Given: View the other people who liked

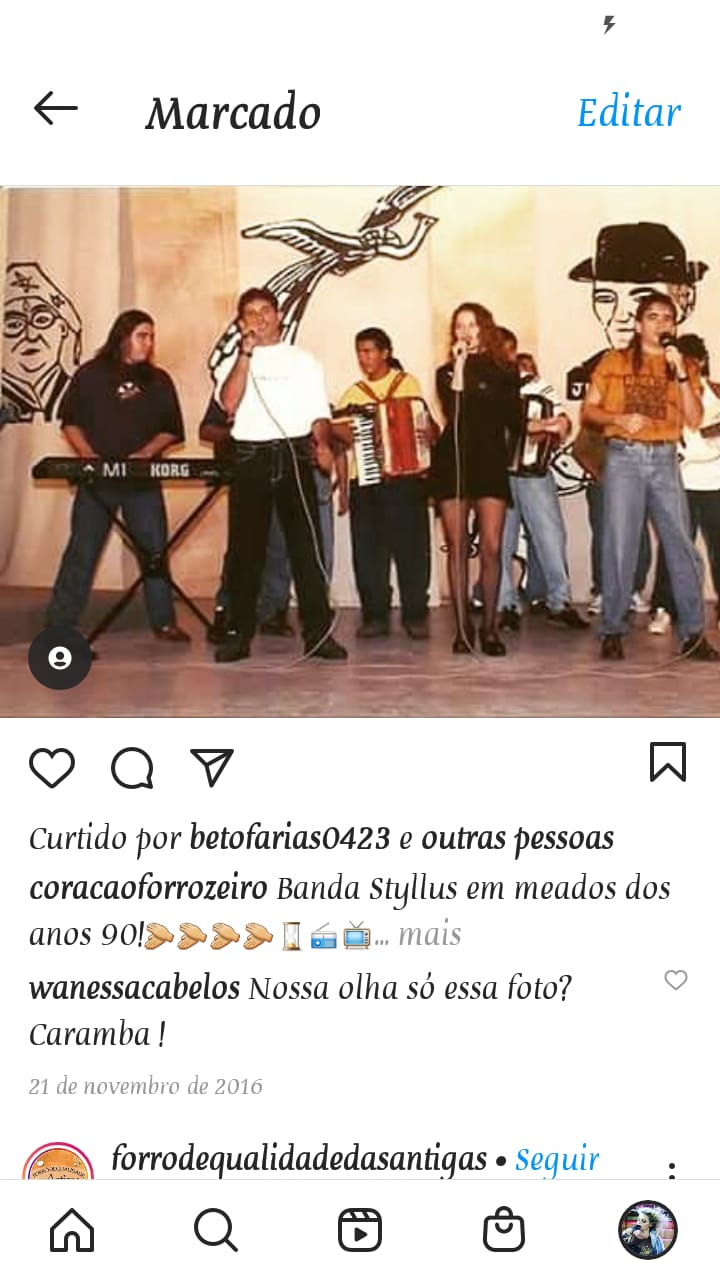Looking at the screenshot, I should [x=517, y=838].
